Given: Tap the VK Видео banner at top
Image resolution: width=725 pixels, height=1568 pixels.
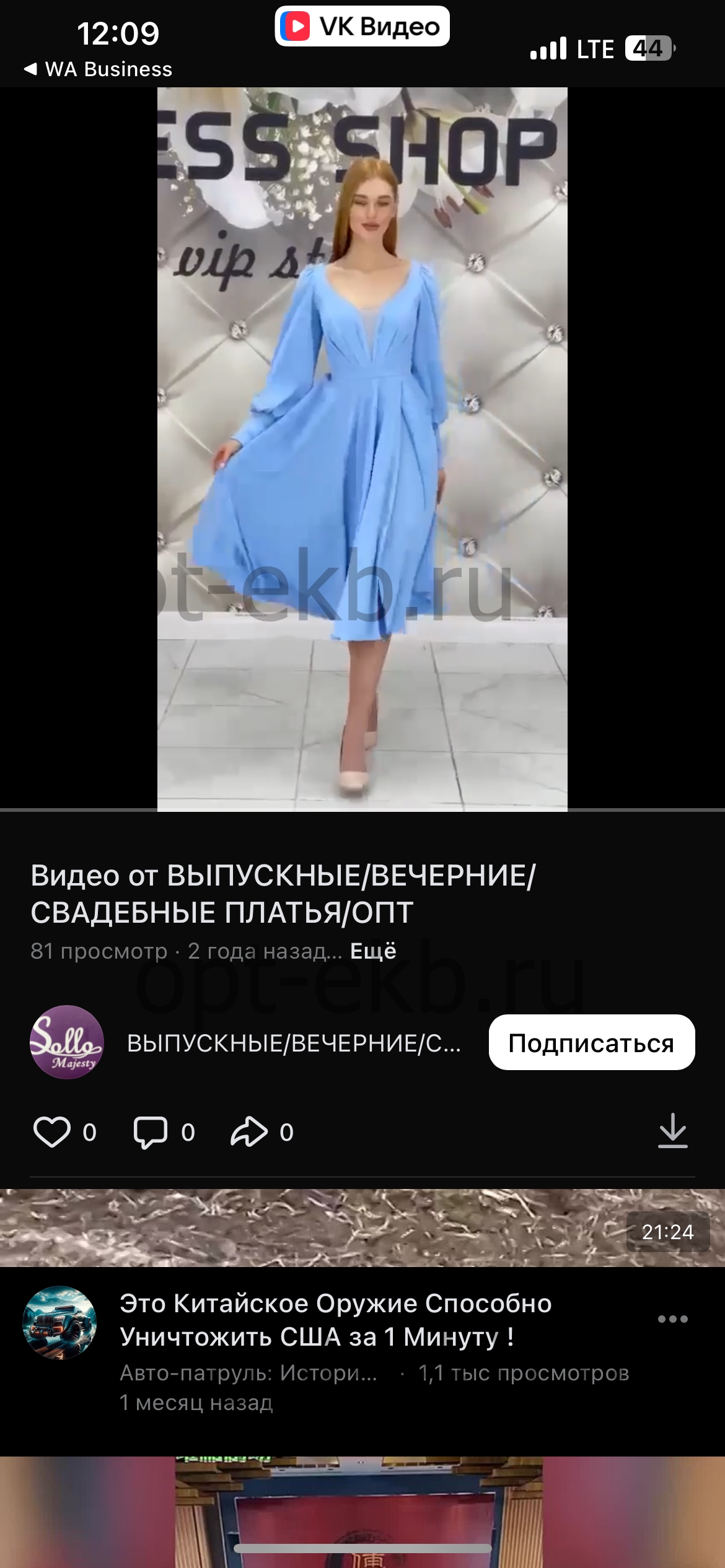Looking at the screenshot, I should point(362,27).
